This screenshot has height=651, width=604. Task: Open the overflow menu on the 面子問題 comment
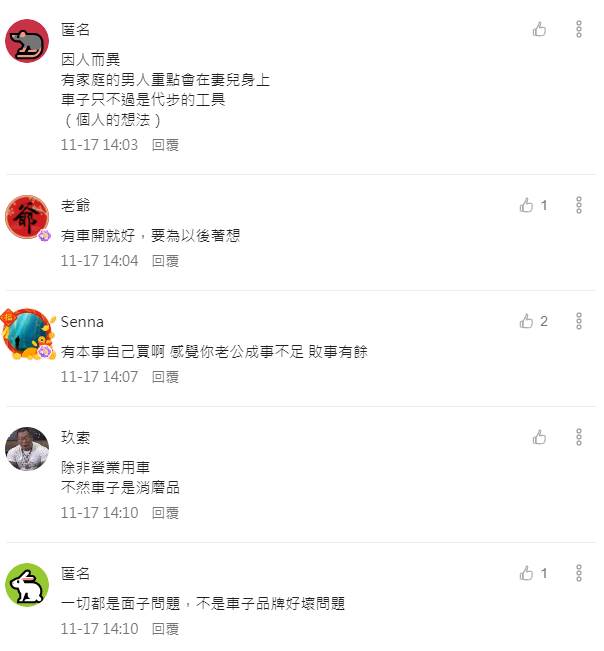coord(579,573)
